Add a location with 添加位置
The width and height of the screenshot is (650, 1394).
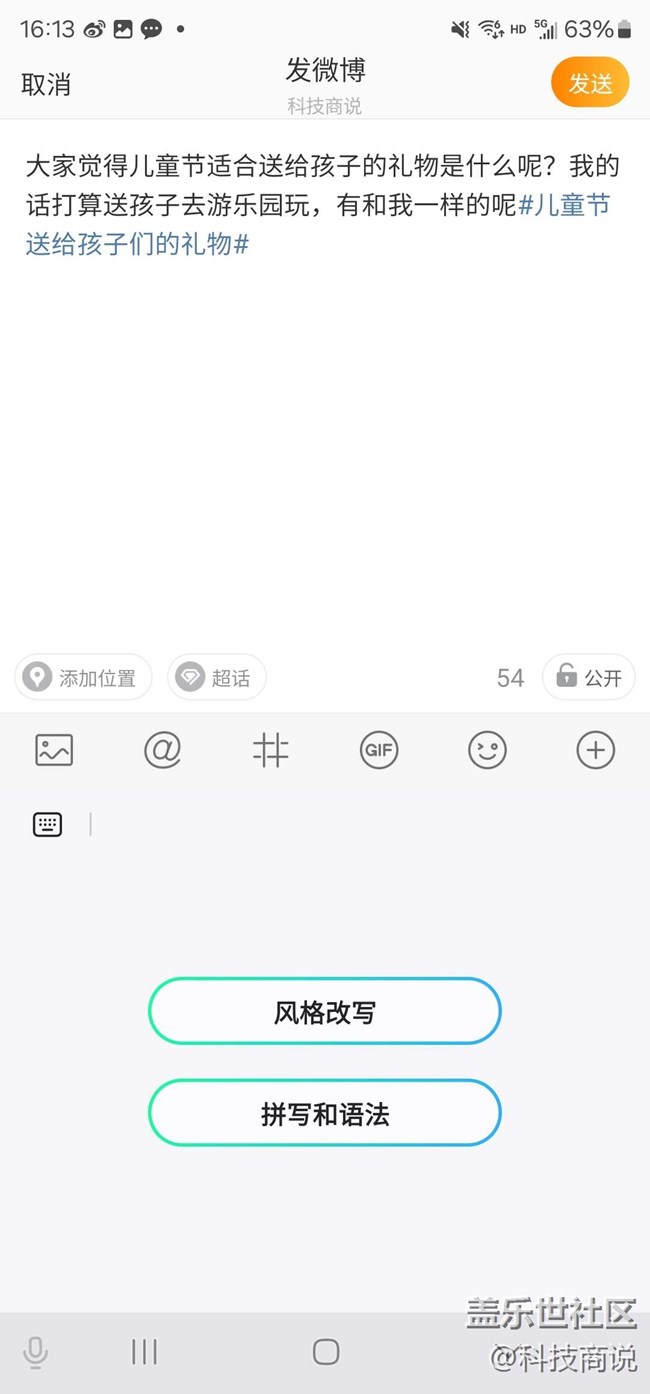[x=83, y=677]
